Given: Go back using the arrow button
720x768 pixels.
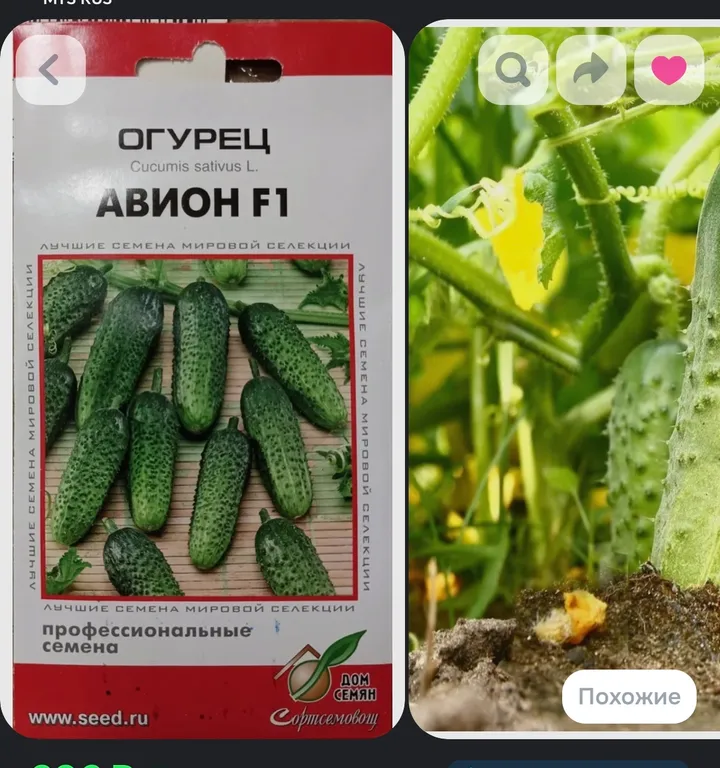Looking at the screenshot, I should click(50, 69).
